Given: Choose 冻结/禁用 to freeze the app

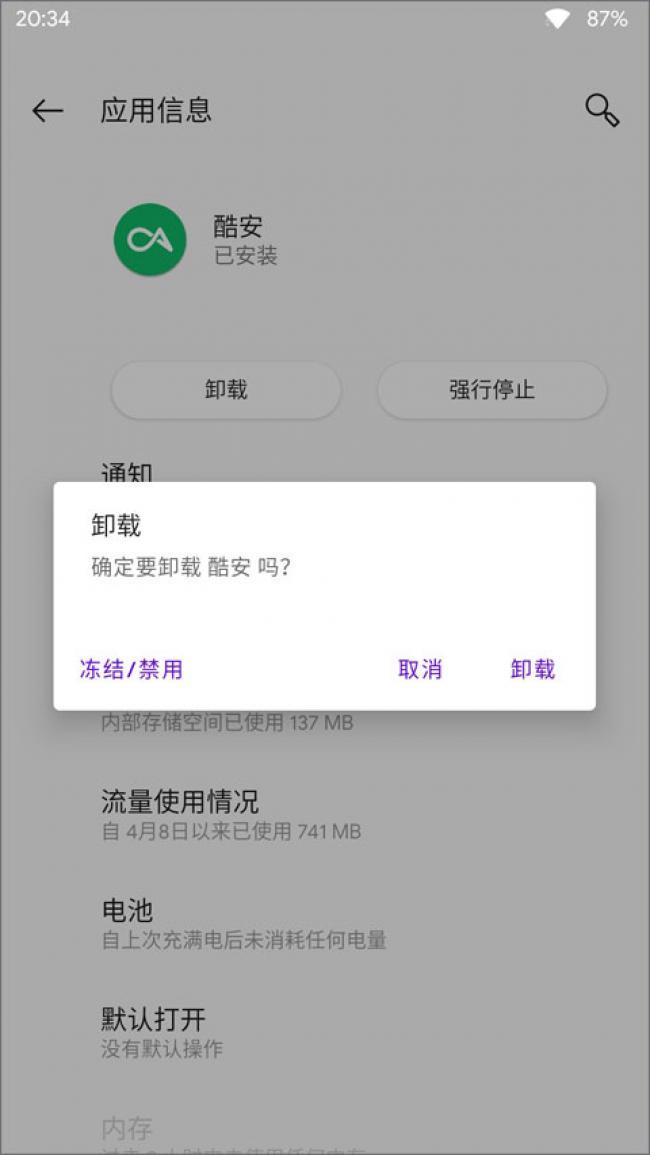Looking at the screenshot, I should (131, 669).
